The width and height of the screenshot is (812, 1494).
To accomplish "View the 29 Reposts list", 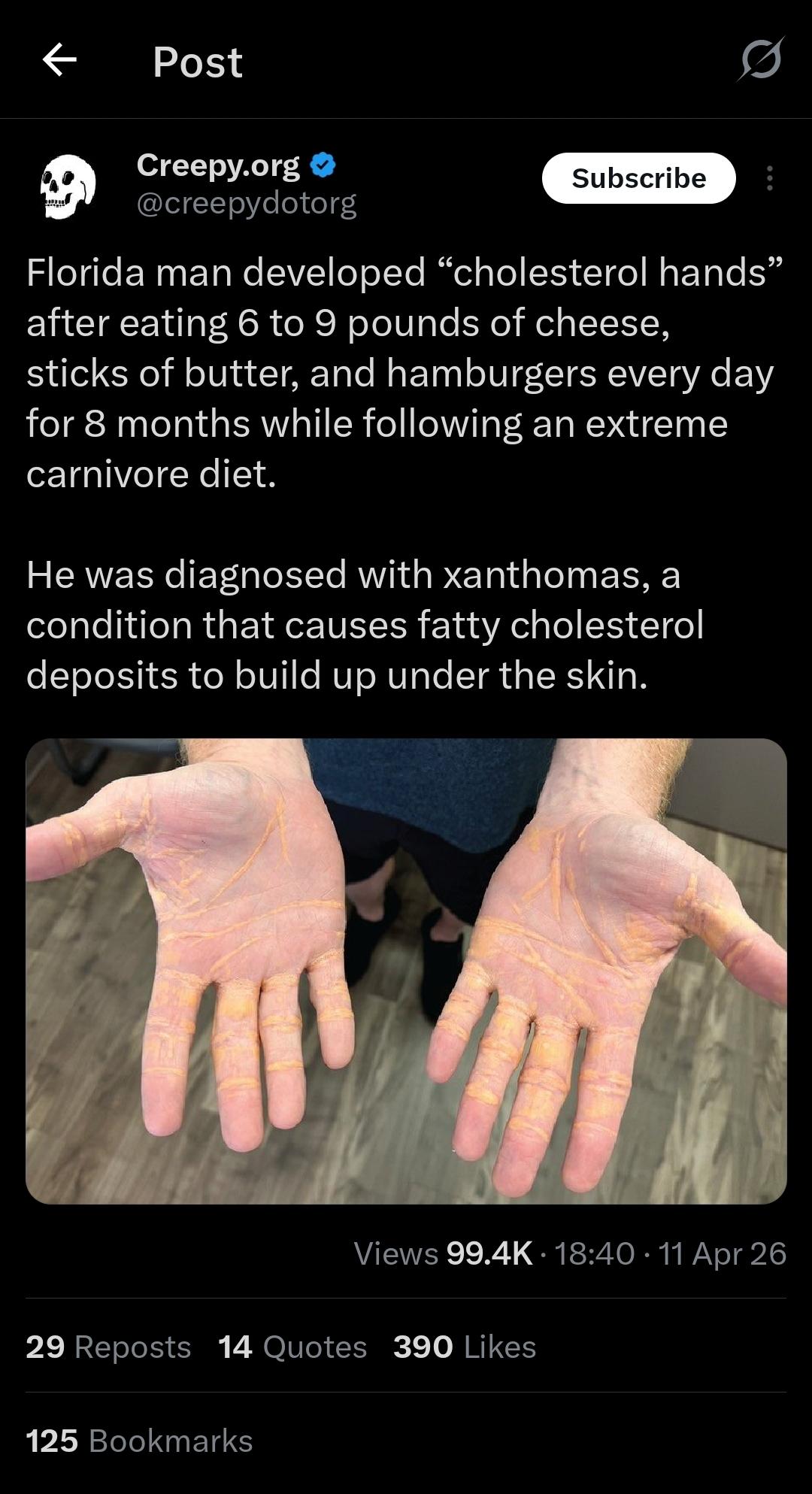I will (x=108, y=1347).
